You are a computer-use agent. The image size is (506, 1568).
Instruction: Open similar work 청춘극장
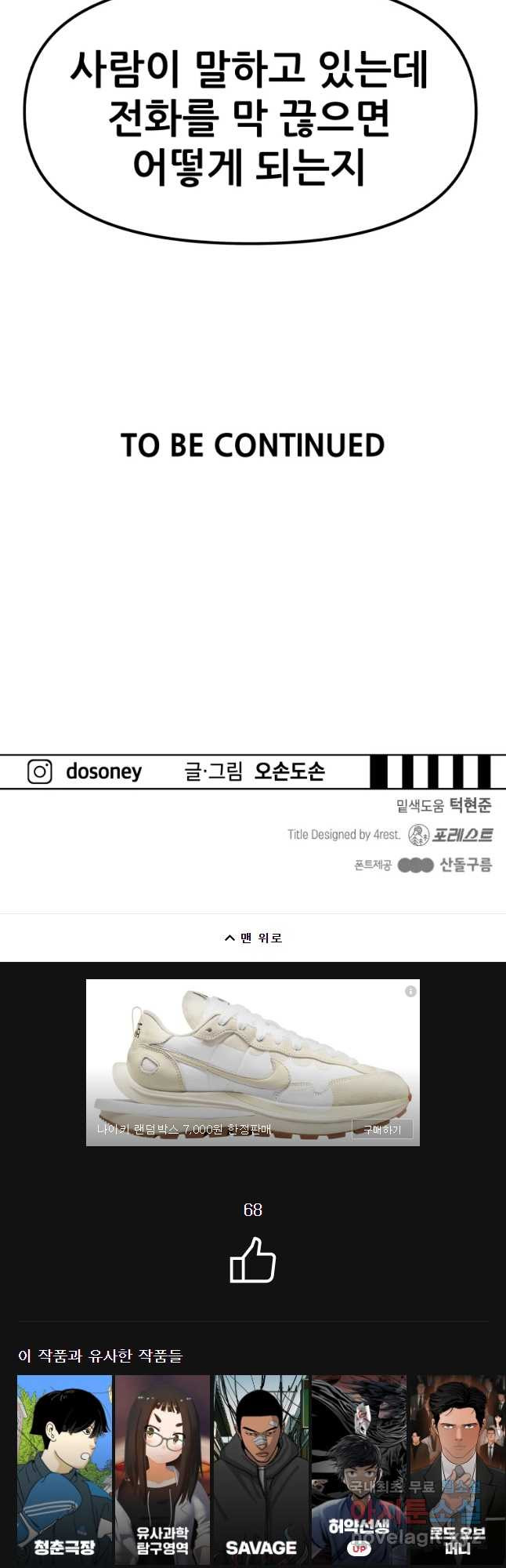click(65, 1469)
